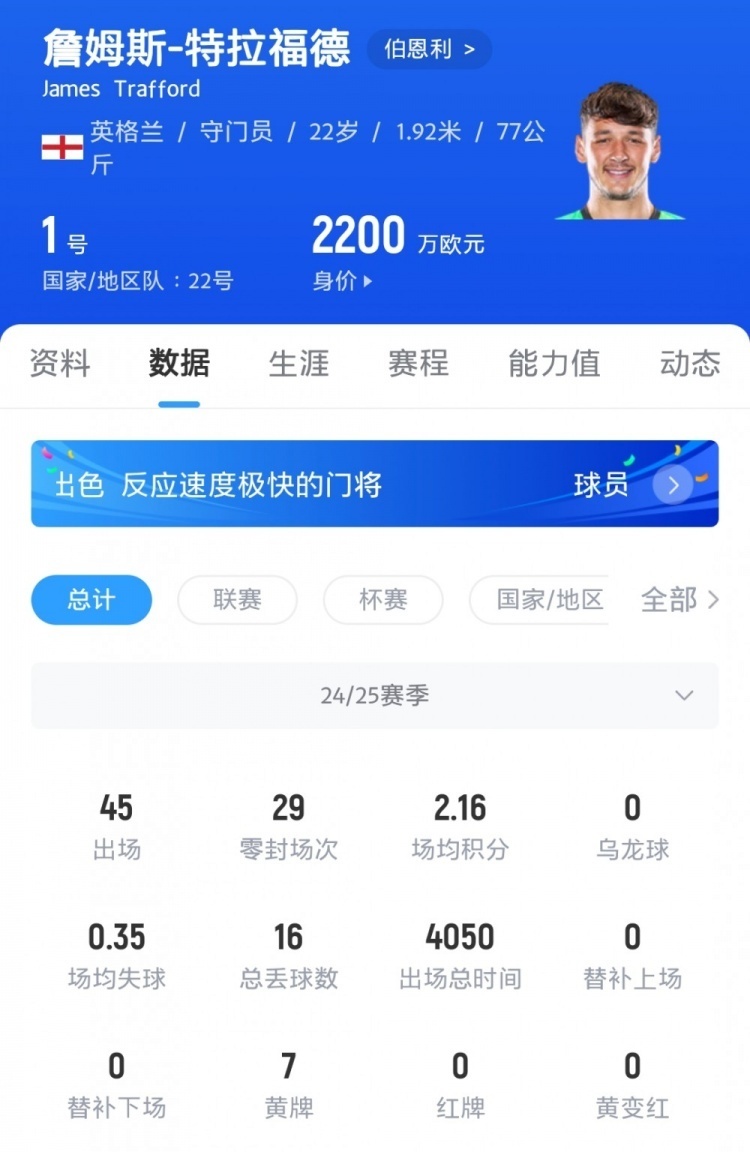Open the 伯恩利 club badge link
Screen dimensions: 750x1152
[x=429, y=49]
